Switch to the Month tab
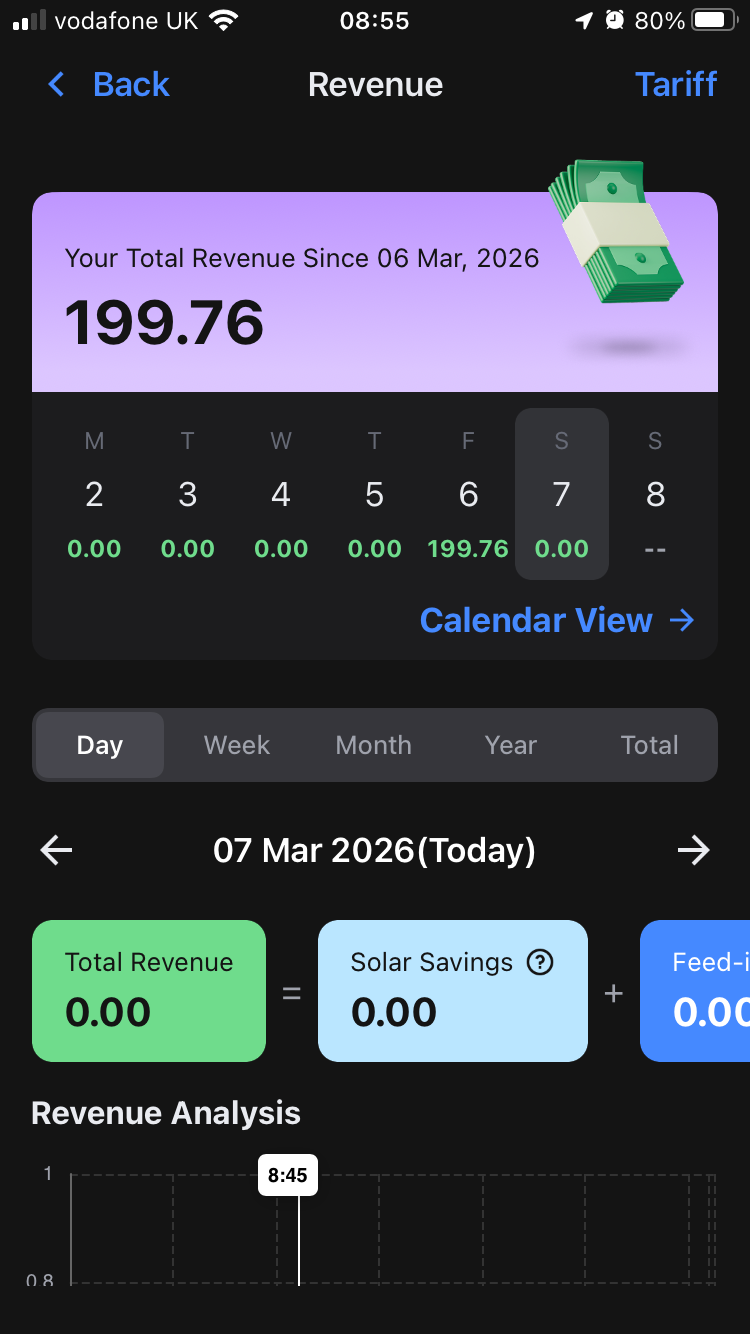Image resolution: width=750 pixels, height=1334 pixels. [374, 745]
